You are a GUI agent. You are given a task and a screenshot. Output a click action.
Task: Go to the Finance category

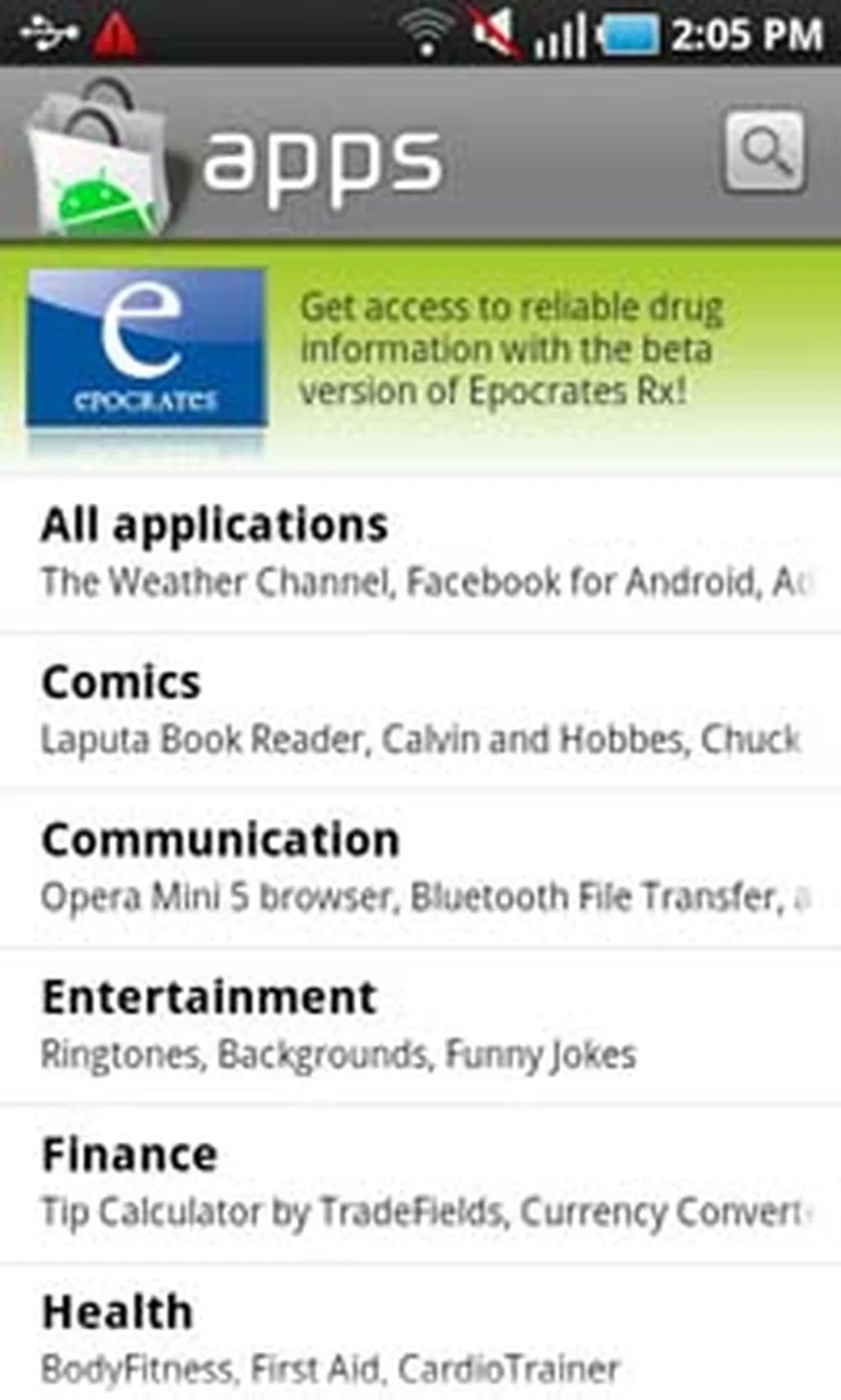tap(420, 1183)
